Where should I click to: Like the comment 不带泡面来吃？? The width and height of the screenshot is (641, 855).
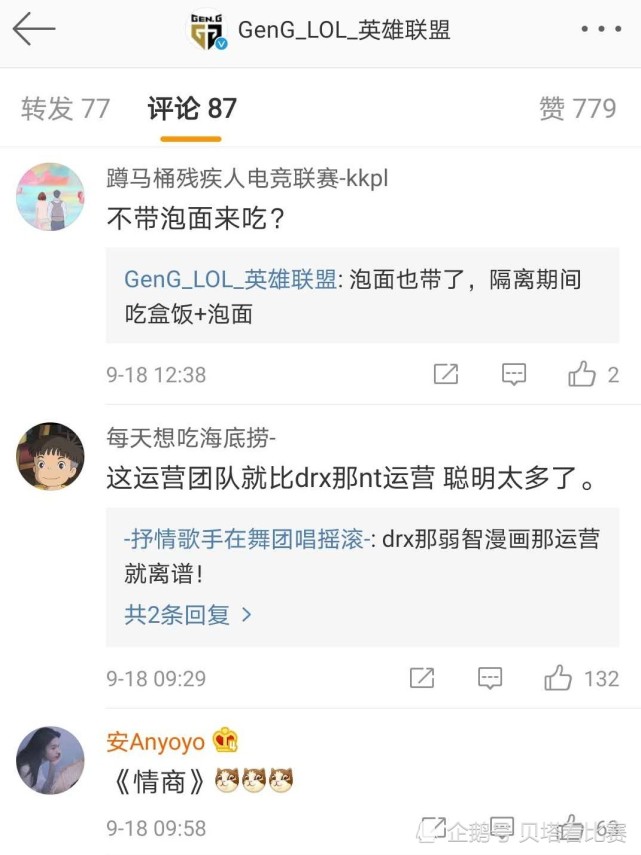point(582,375)
